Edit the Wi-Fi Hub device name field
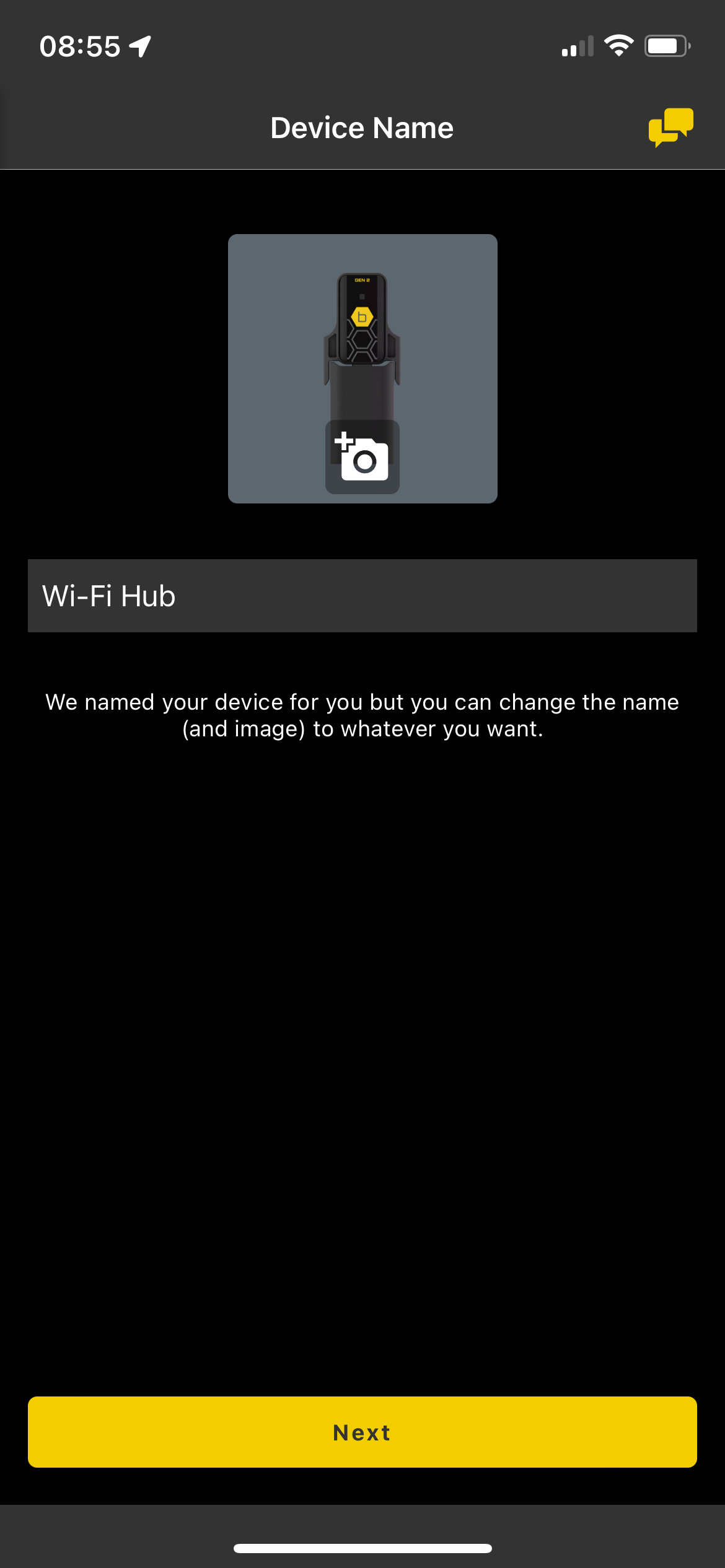 [x=362, y=596]
